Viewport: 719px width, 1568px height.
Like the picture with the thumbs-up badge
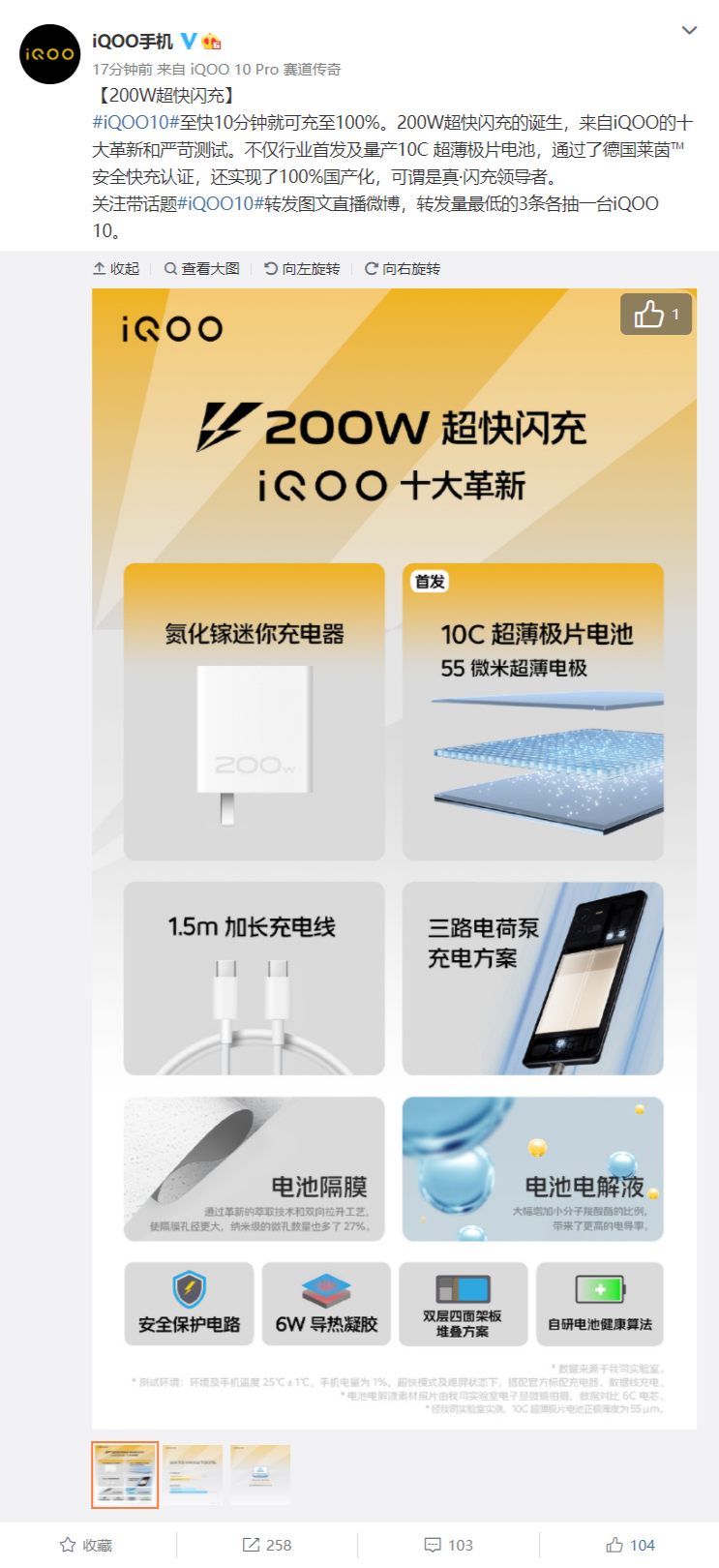[656, 314]
